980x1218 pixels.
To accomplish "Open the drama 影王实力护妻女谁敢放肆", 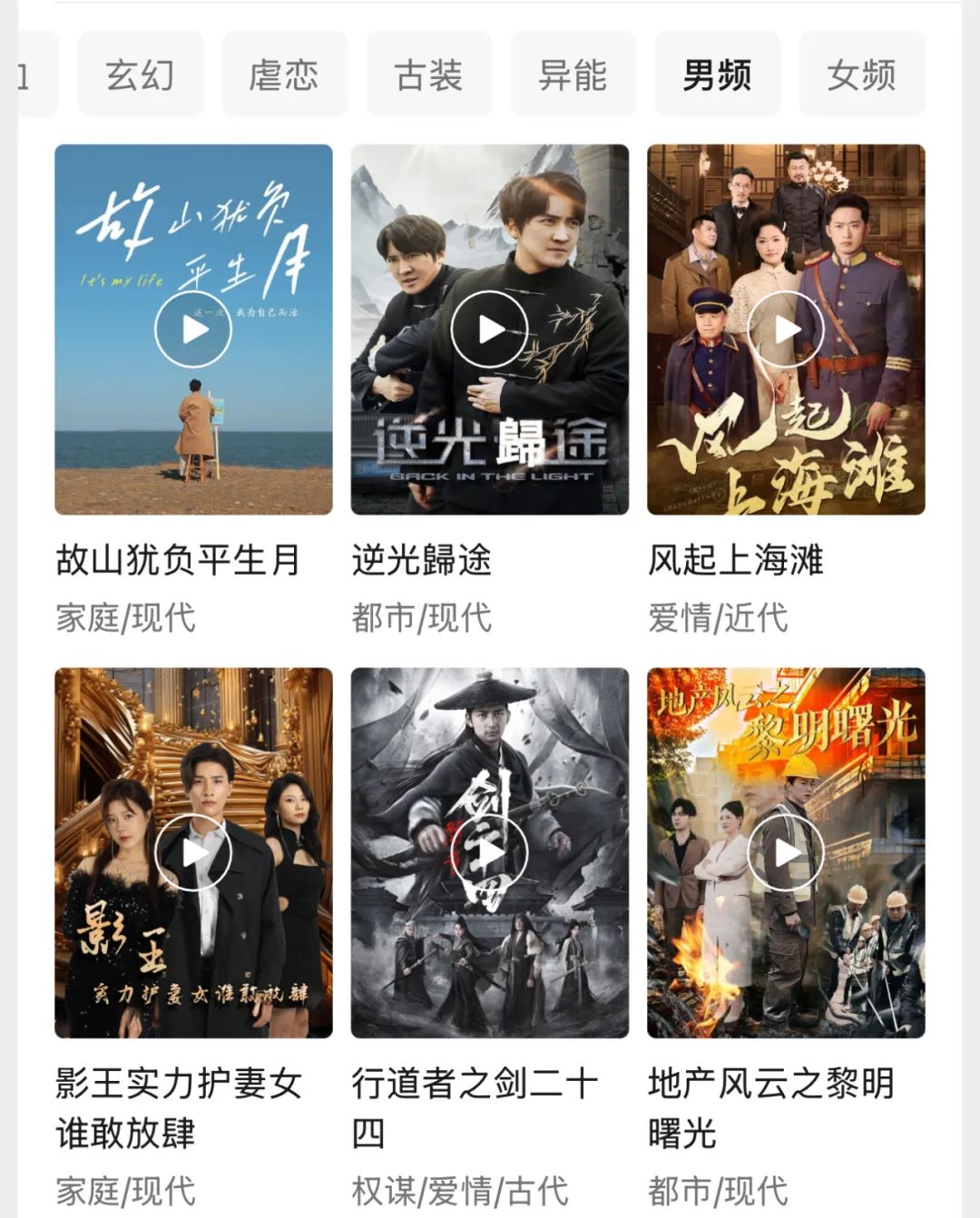I will (x=193, y=853).
